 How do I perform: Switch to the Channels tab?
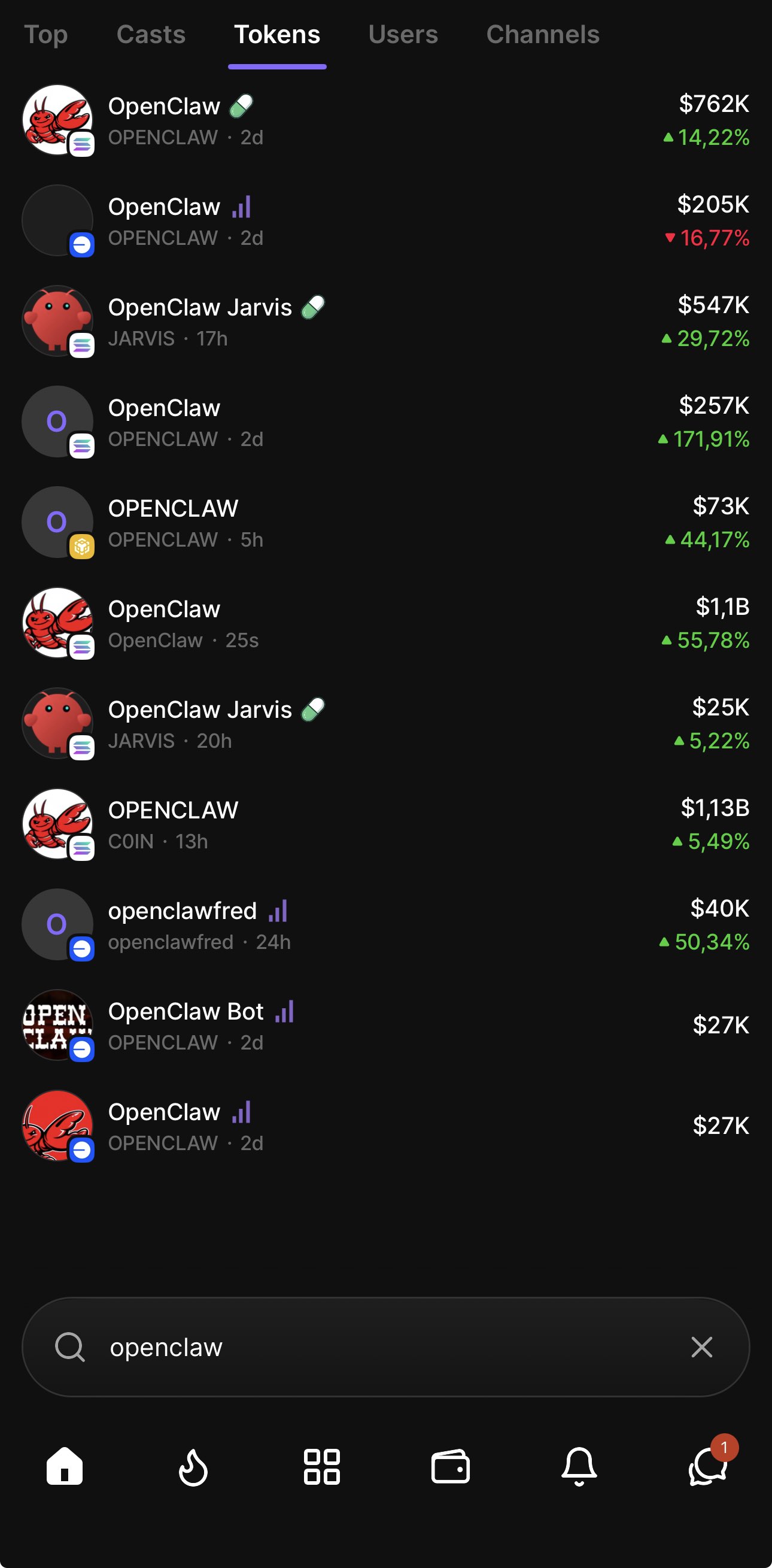click(x=543, y=35)
